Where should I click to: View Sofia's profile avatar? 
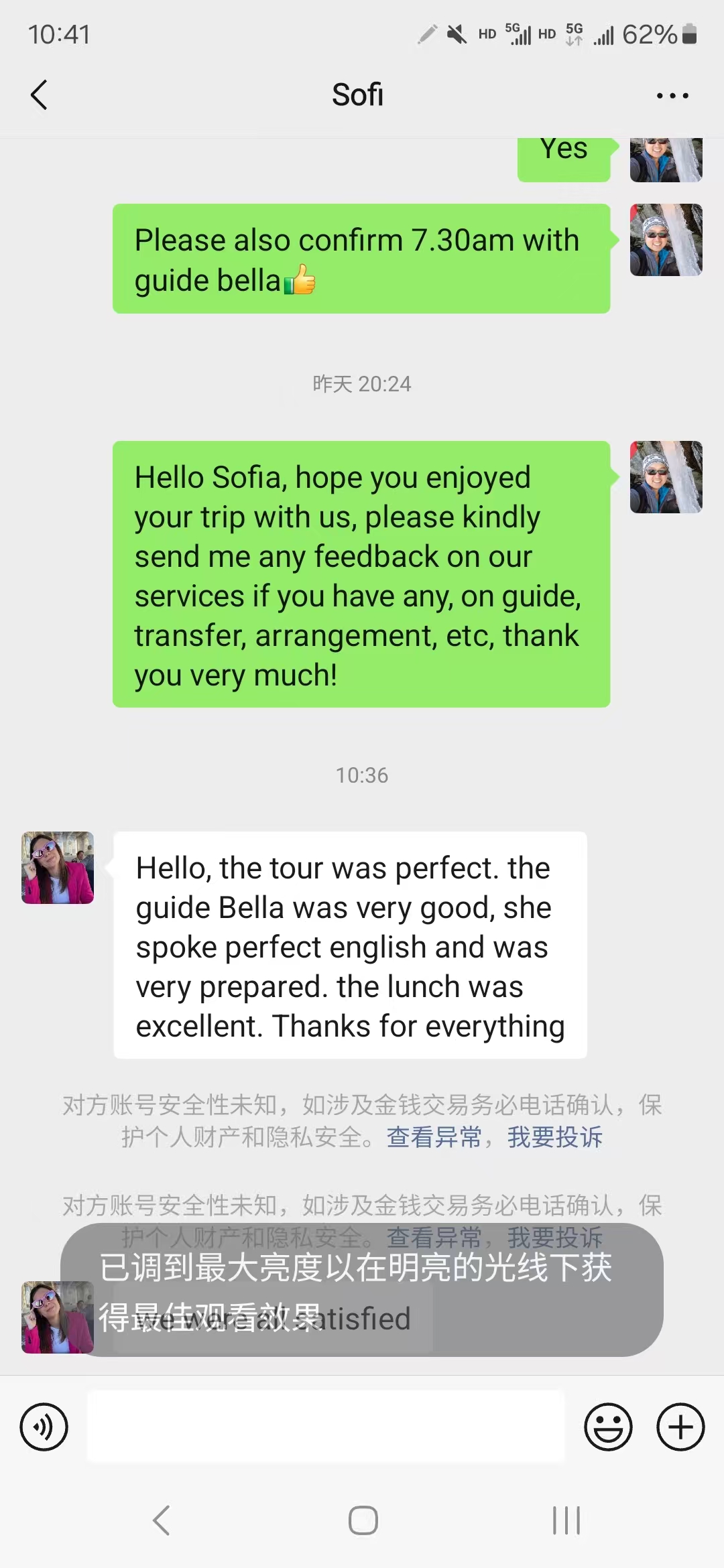[57, 867]
